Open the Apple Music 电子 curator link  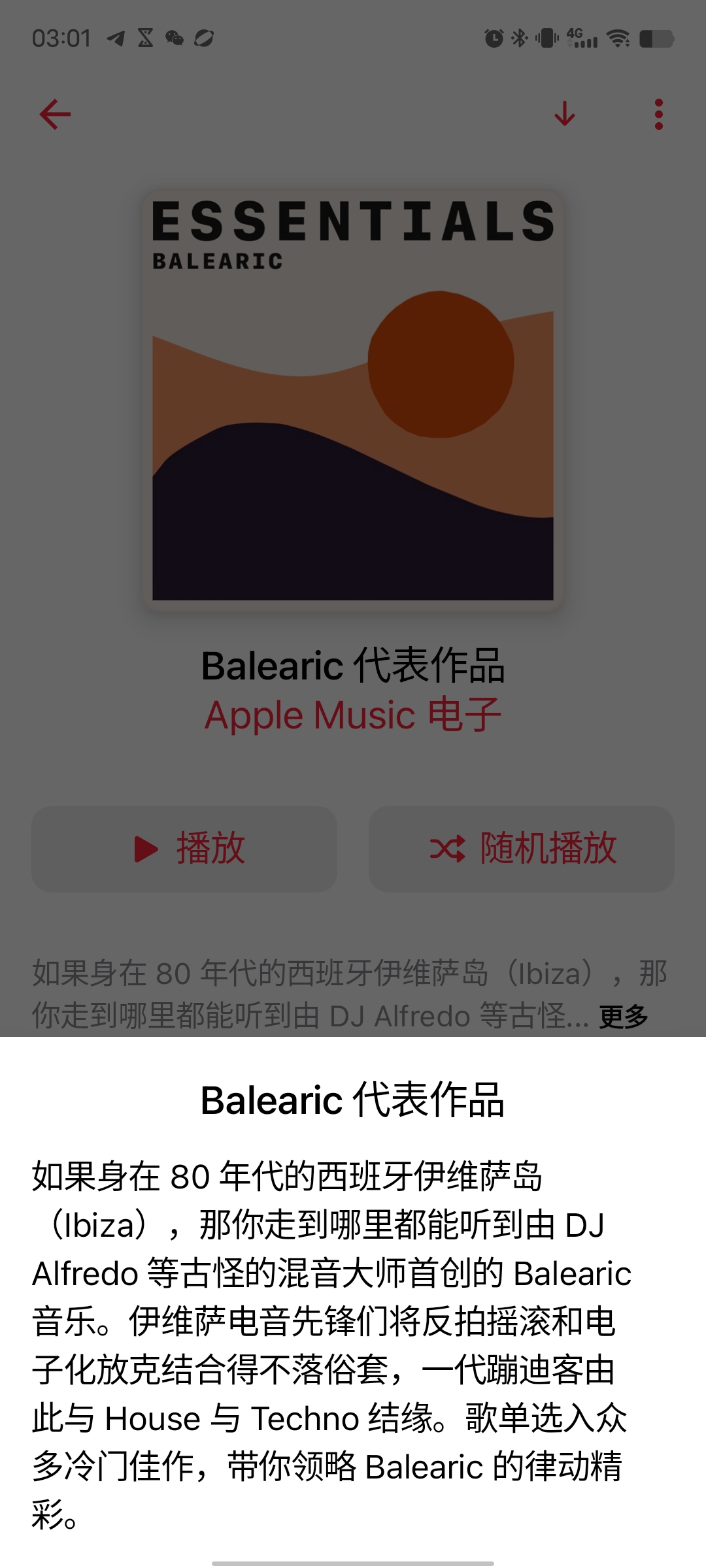[353, 715]
